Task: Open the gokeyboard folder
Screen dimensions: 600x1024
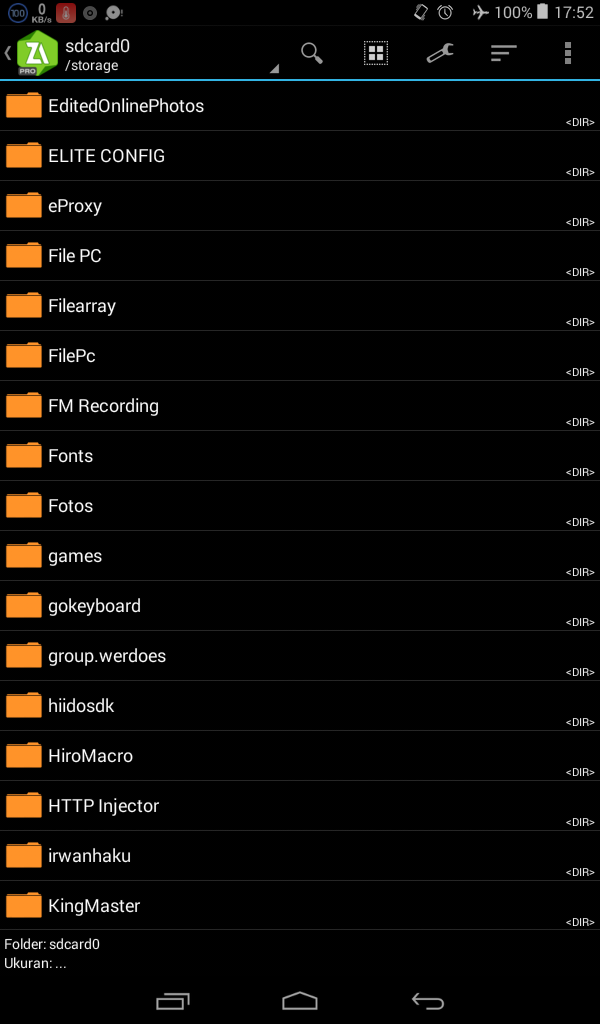Action: 94,606
